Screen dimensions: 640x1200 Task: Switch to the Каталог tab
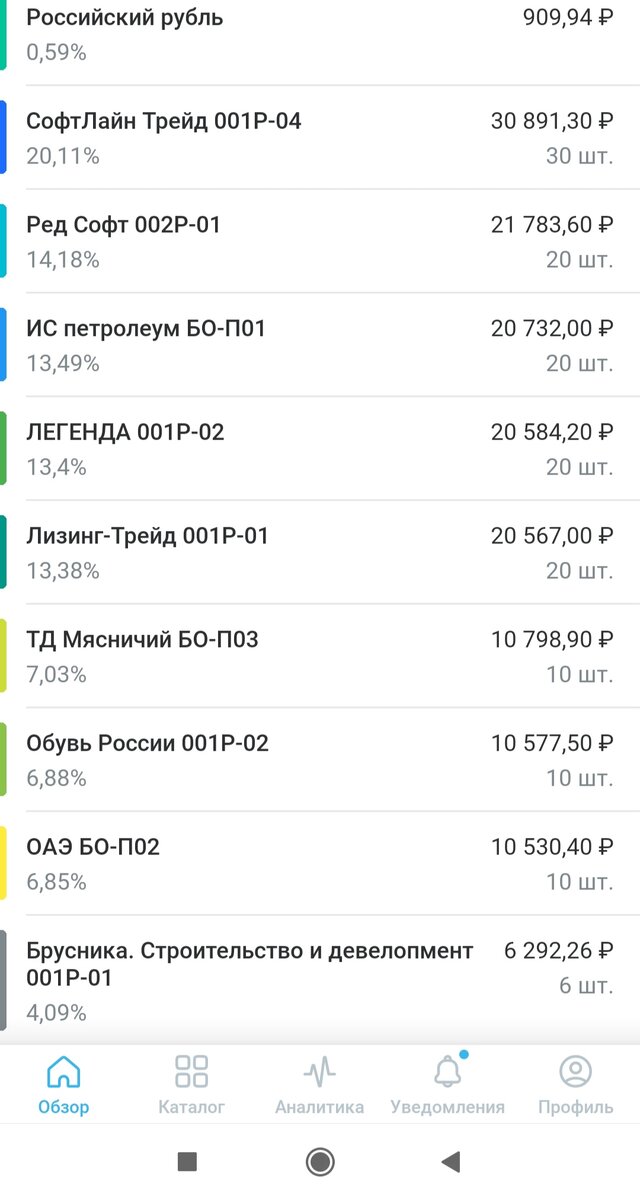coord(191,1084)
